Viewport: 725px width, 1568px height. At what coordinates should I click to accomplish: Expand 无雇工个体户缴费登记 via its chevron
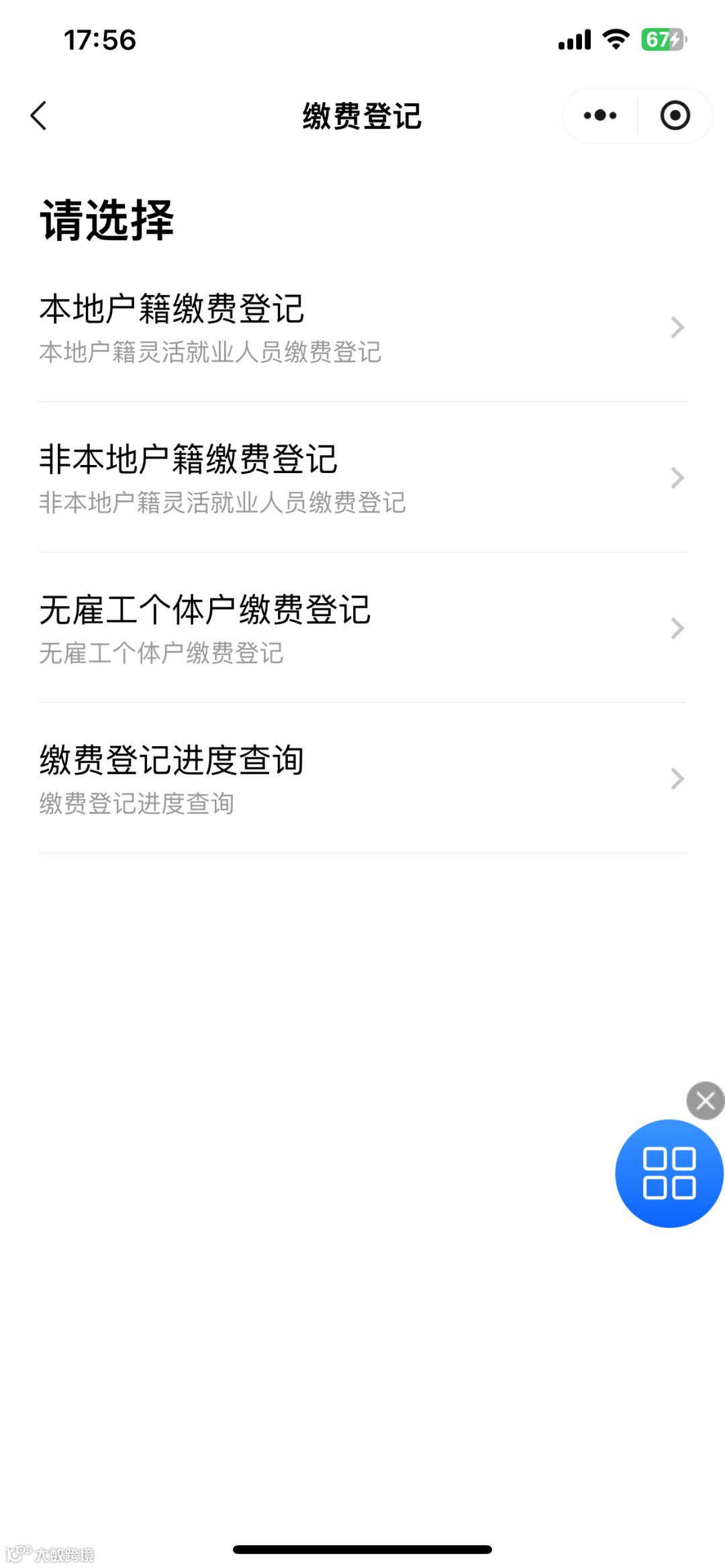tap(677, 627)
